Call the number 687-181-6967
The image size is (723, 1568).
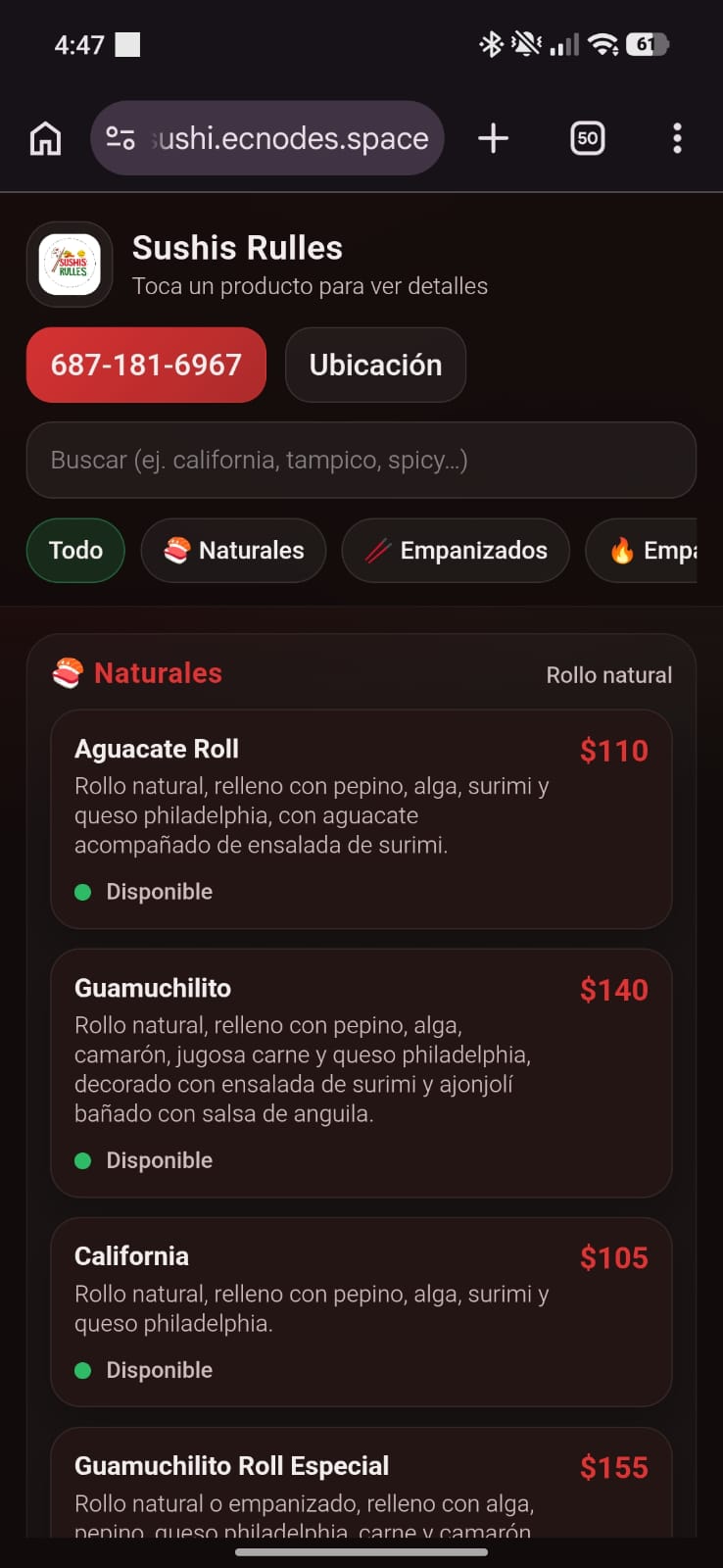click(x=146, y=365)
